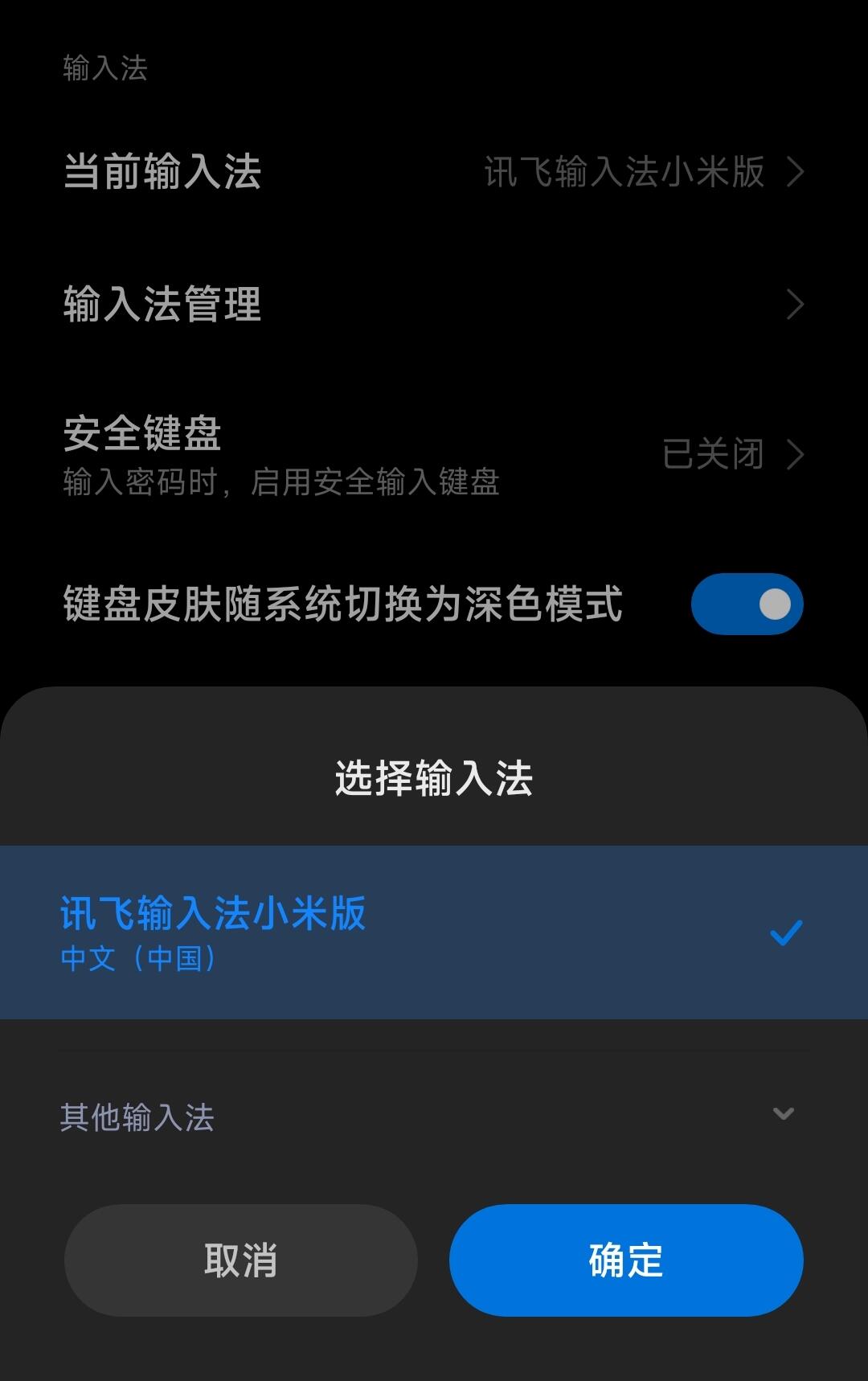Toggle 键盘皮肤随系统切换为深色模式 switch
The width and height of the screenshot is (868, 1381).
747,604
